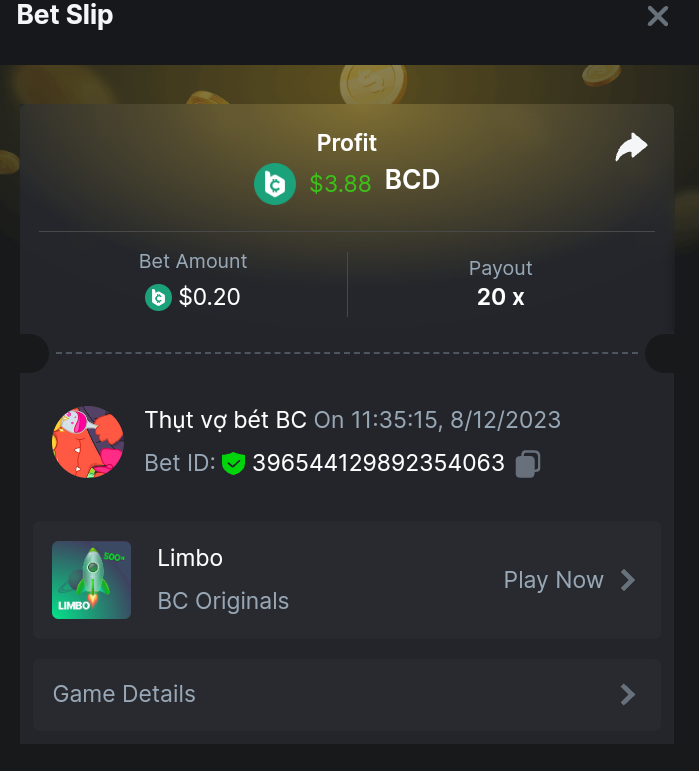This screenshot has height=771, width=699.
Task: Open Thụt vợ bét BC's profile avatar
Action: pyautogui.click(x=88, y=442)
